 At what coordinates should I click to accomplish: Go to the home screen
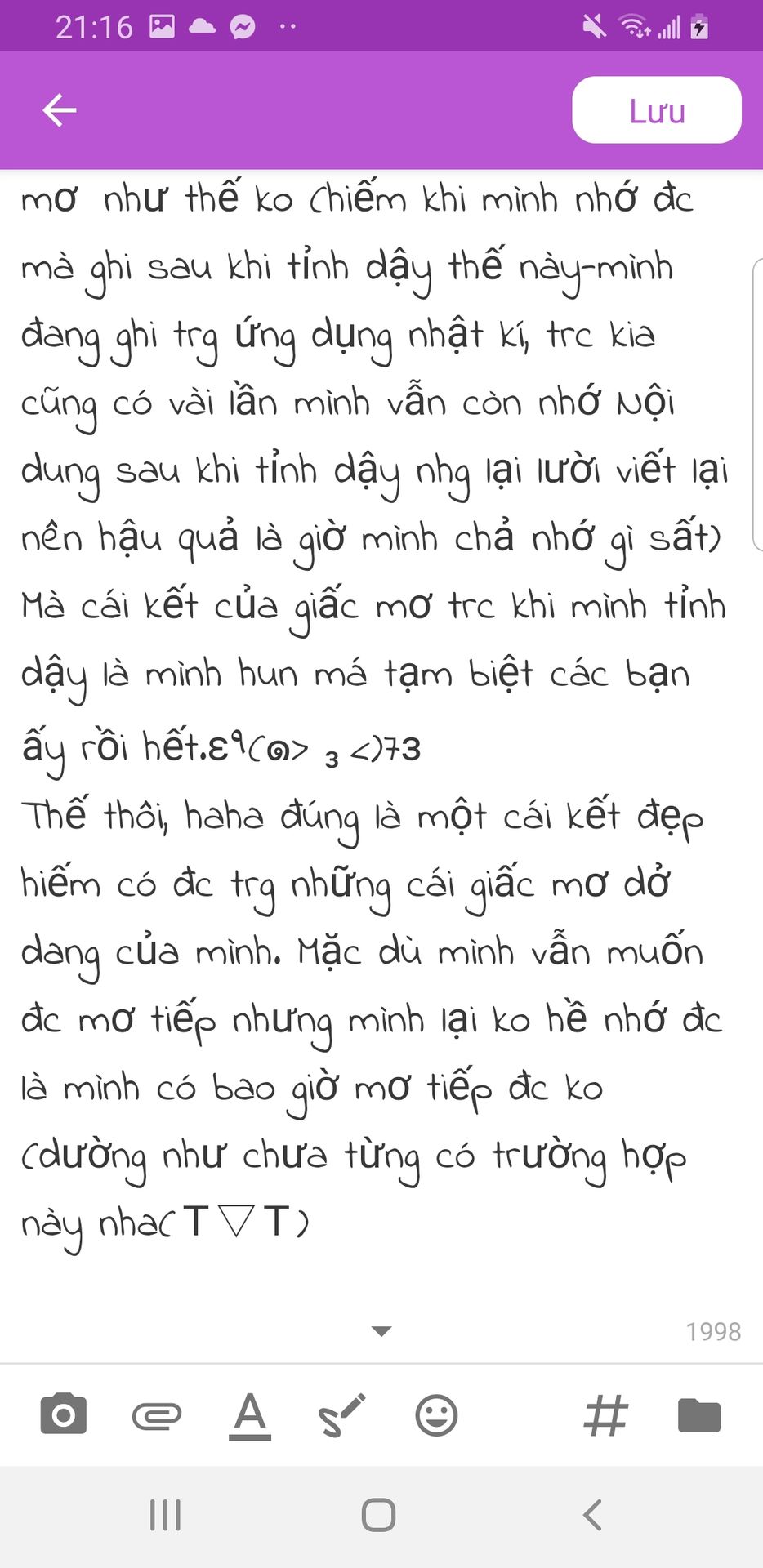click(x=378, y=1516)
